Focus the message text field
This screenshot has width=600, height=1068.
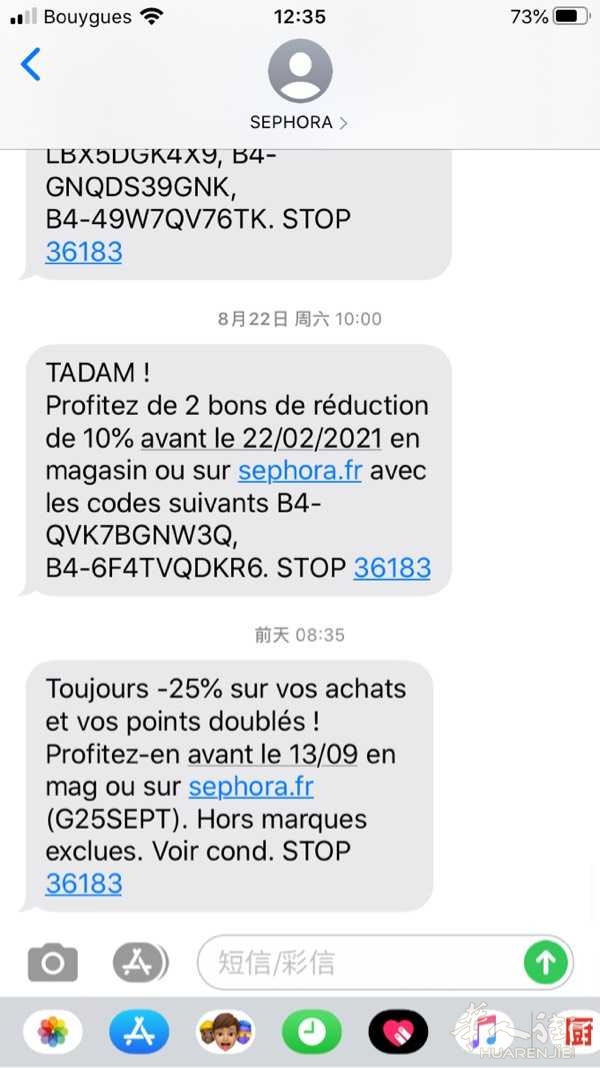[361, 962]
